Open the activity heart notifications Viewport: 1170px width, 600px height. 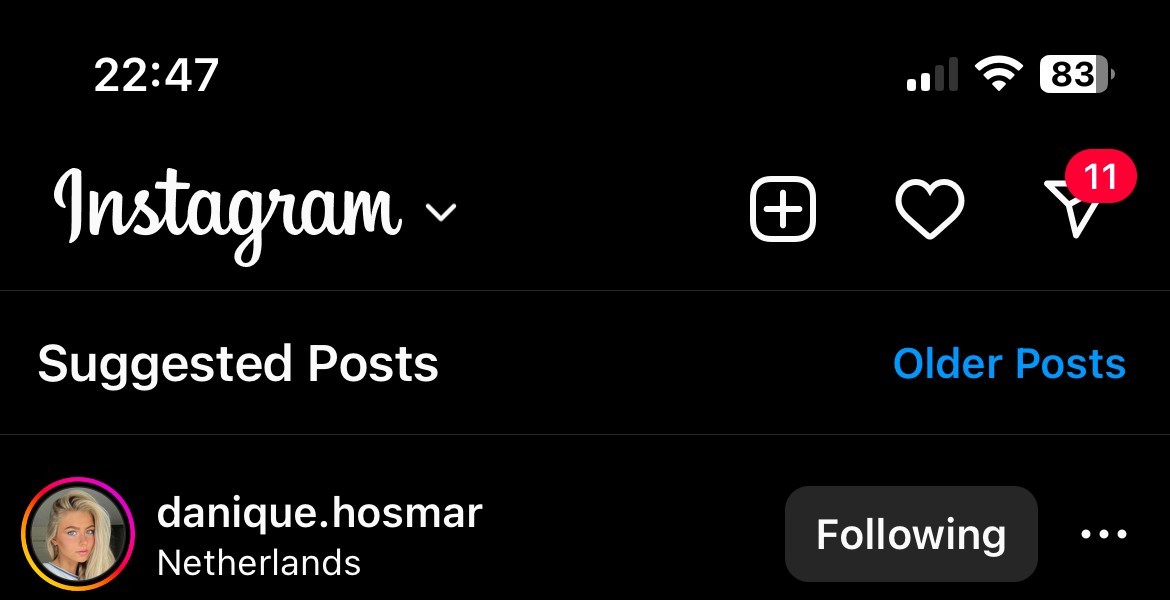click(929, 211)
